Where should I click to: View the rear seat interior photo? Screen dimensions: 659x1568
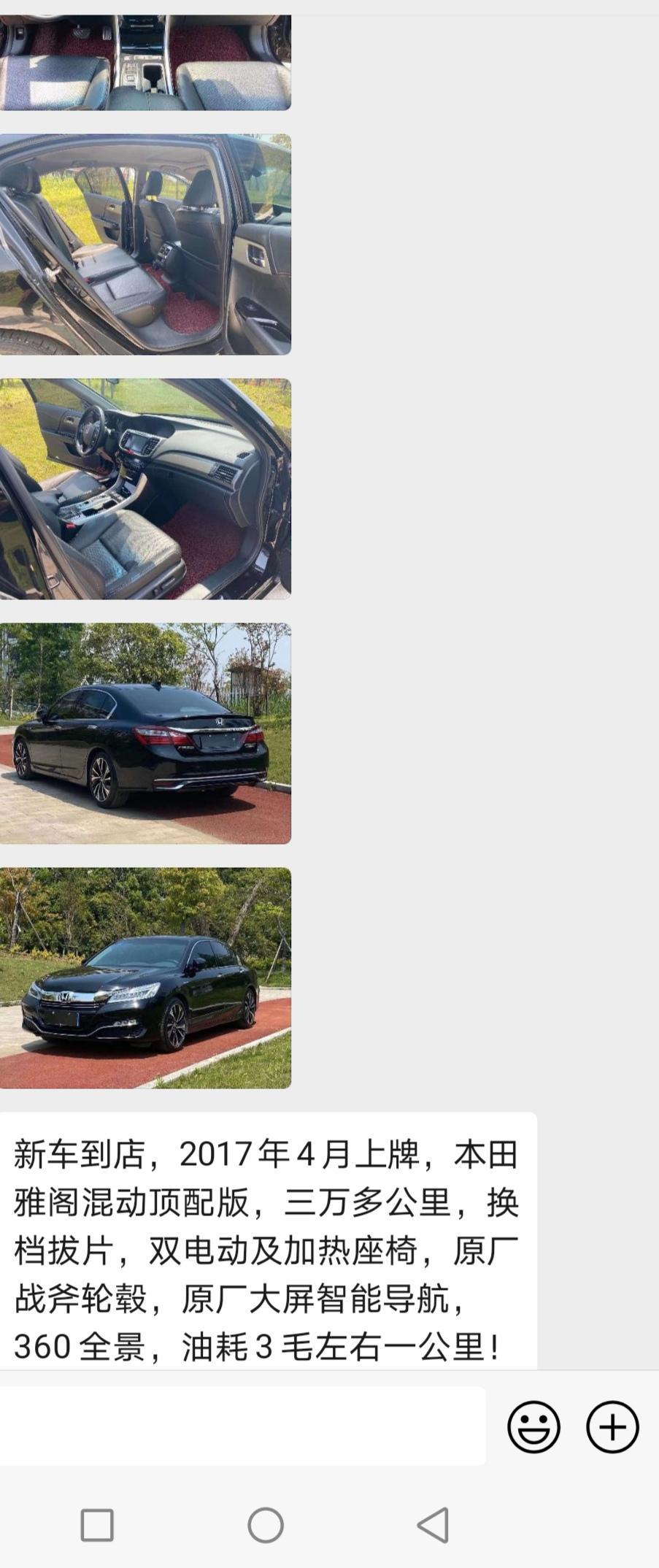[x=145, y=244]
